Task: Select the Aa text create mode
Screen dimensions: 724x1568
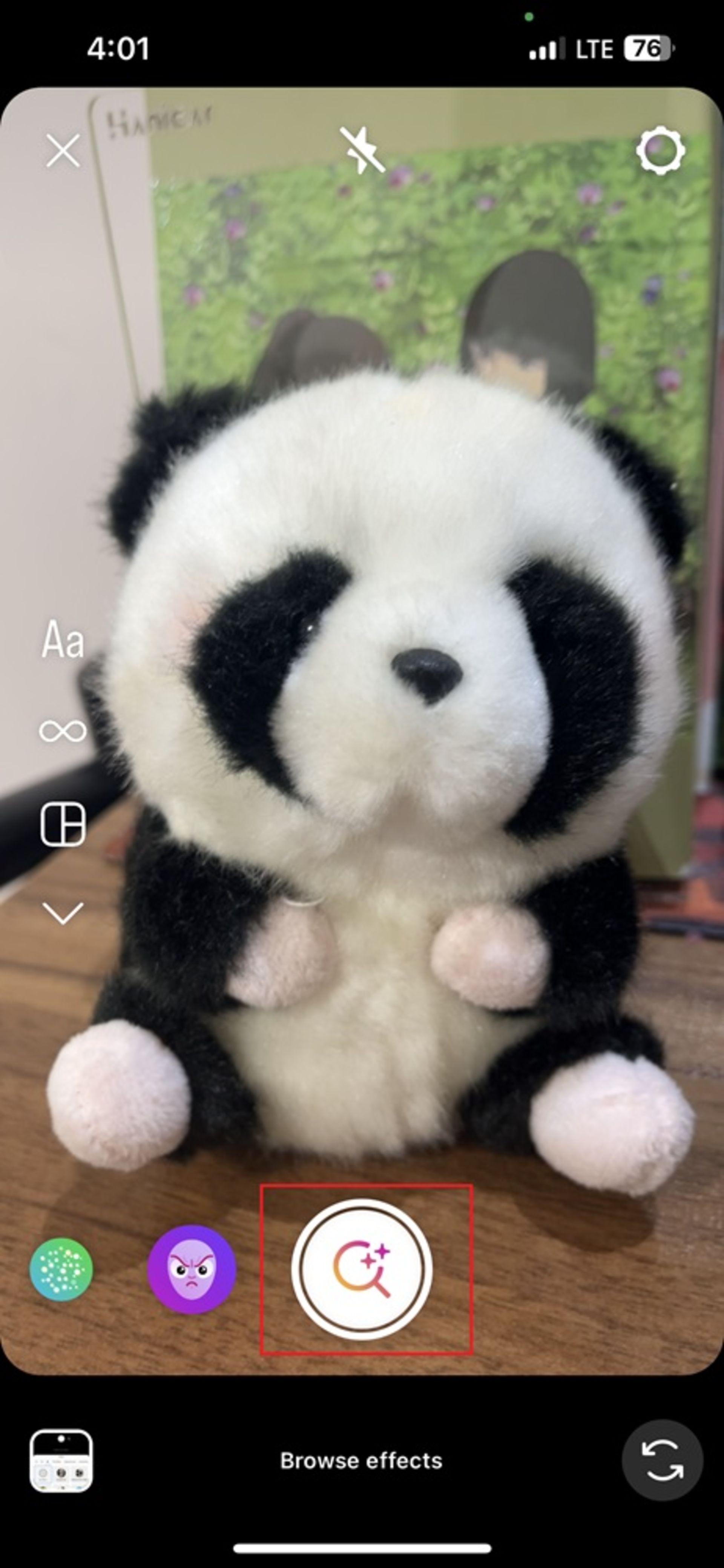Action: [63, 640]
